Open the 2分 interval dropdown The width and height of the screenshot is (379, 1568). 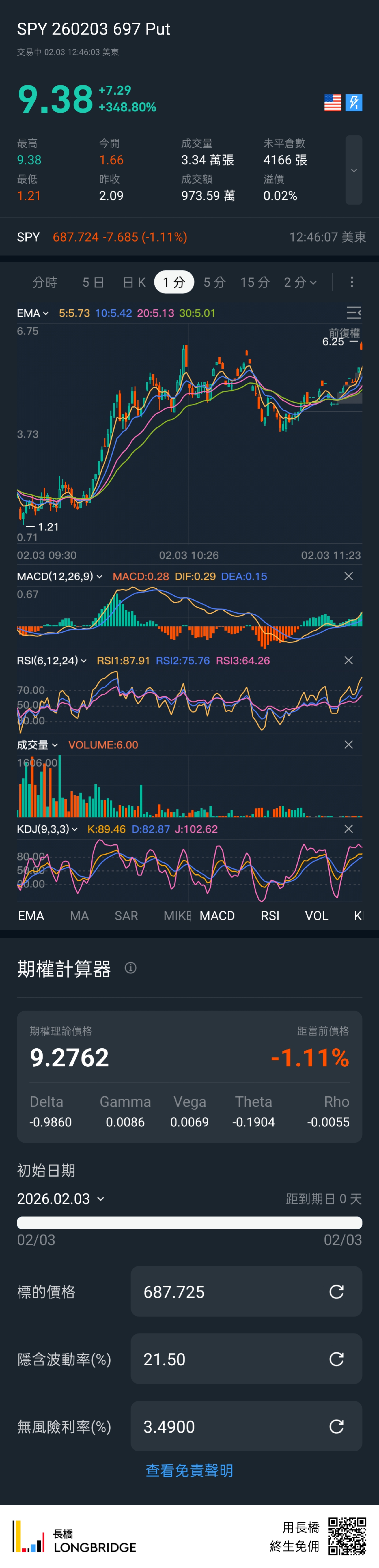300,282
